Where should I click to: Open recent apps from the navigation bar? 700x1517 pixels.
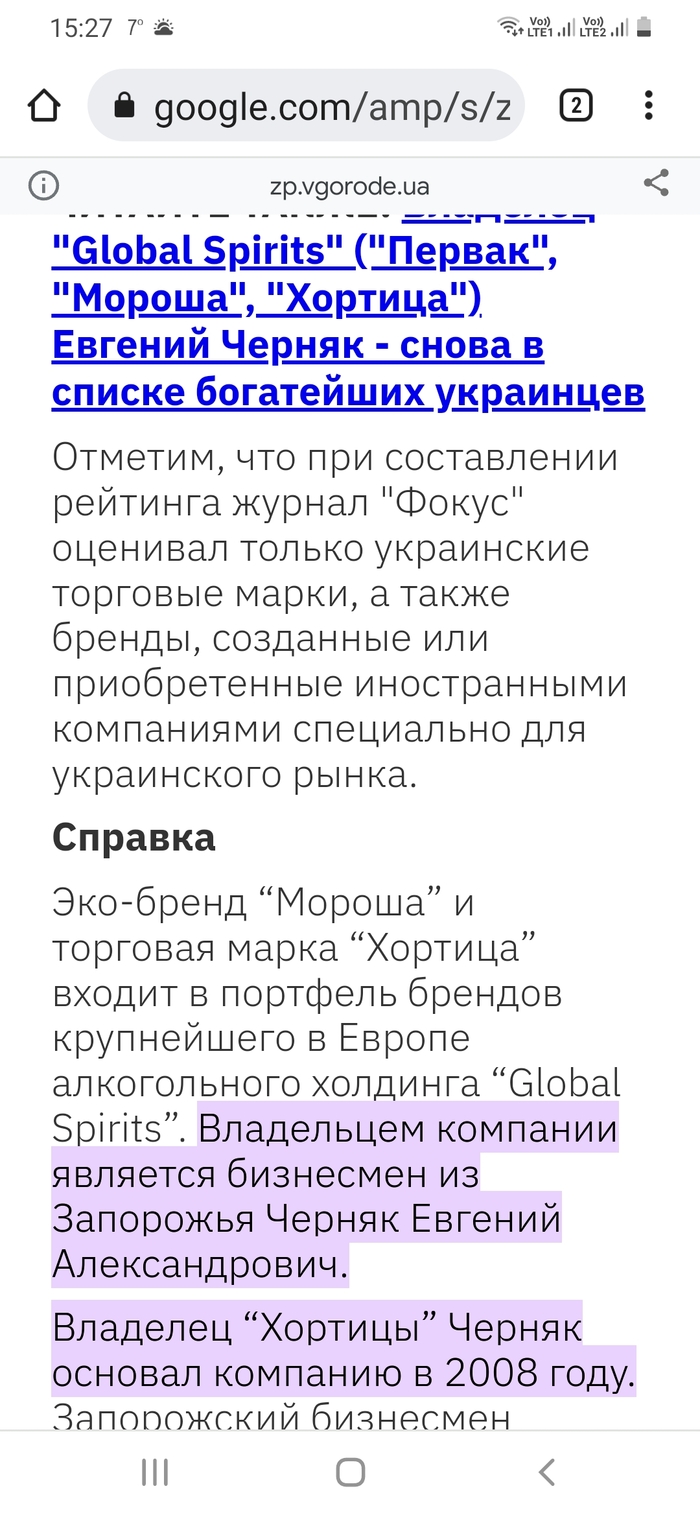(x=154, y=1472)
